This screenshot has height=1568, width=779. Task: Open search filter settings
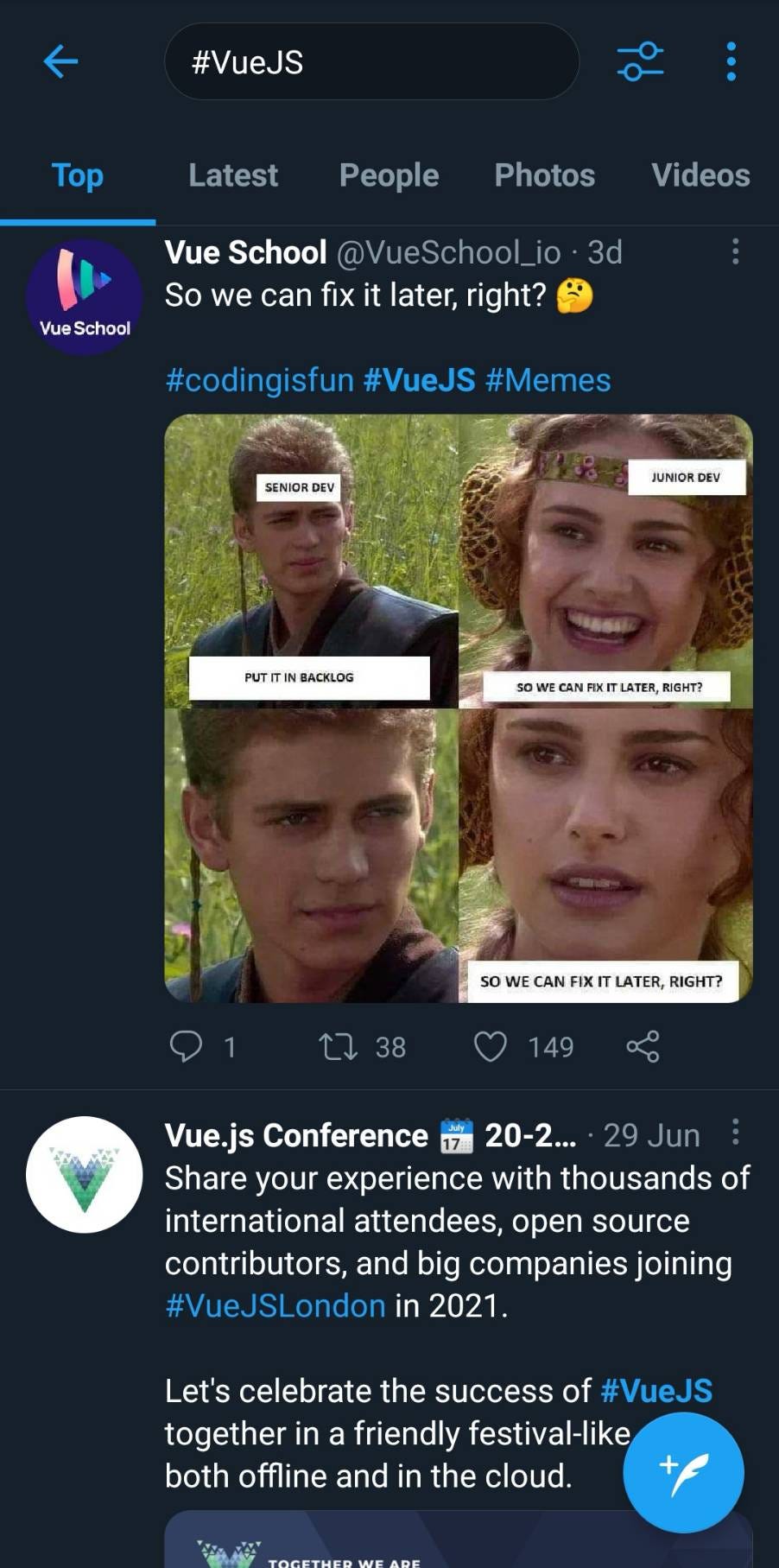point(640,61)
